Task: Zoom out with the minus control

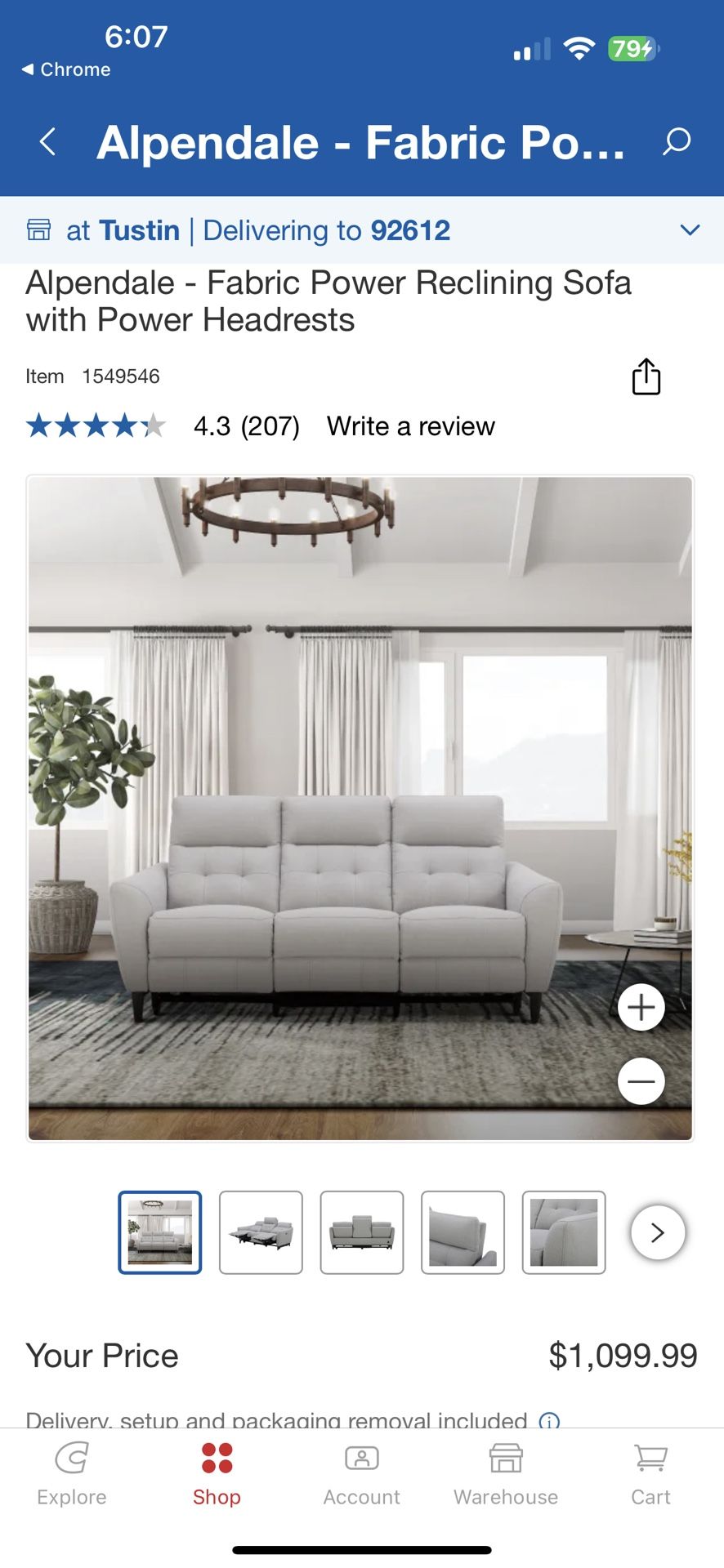Action: (x=641, y=1081)
